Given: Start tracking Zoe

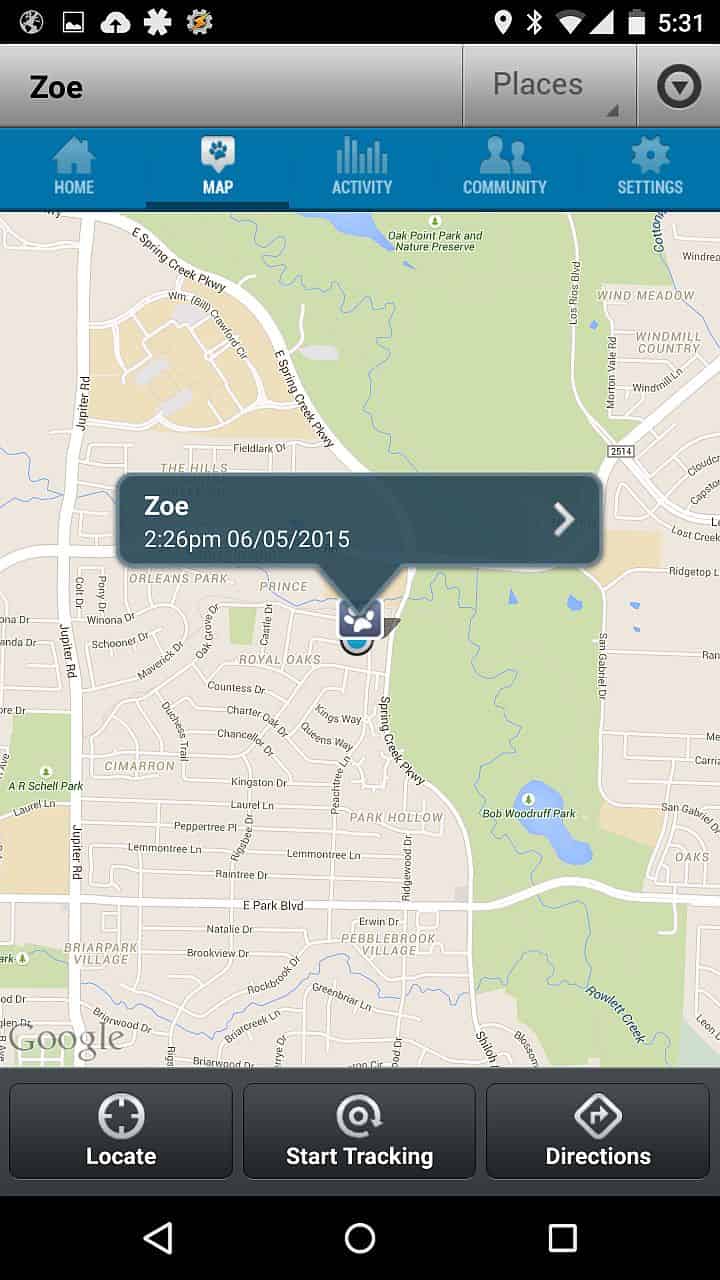Looking at the screenshot, I should (359, 1131).
